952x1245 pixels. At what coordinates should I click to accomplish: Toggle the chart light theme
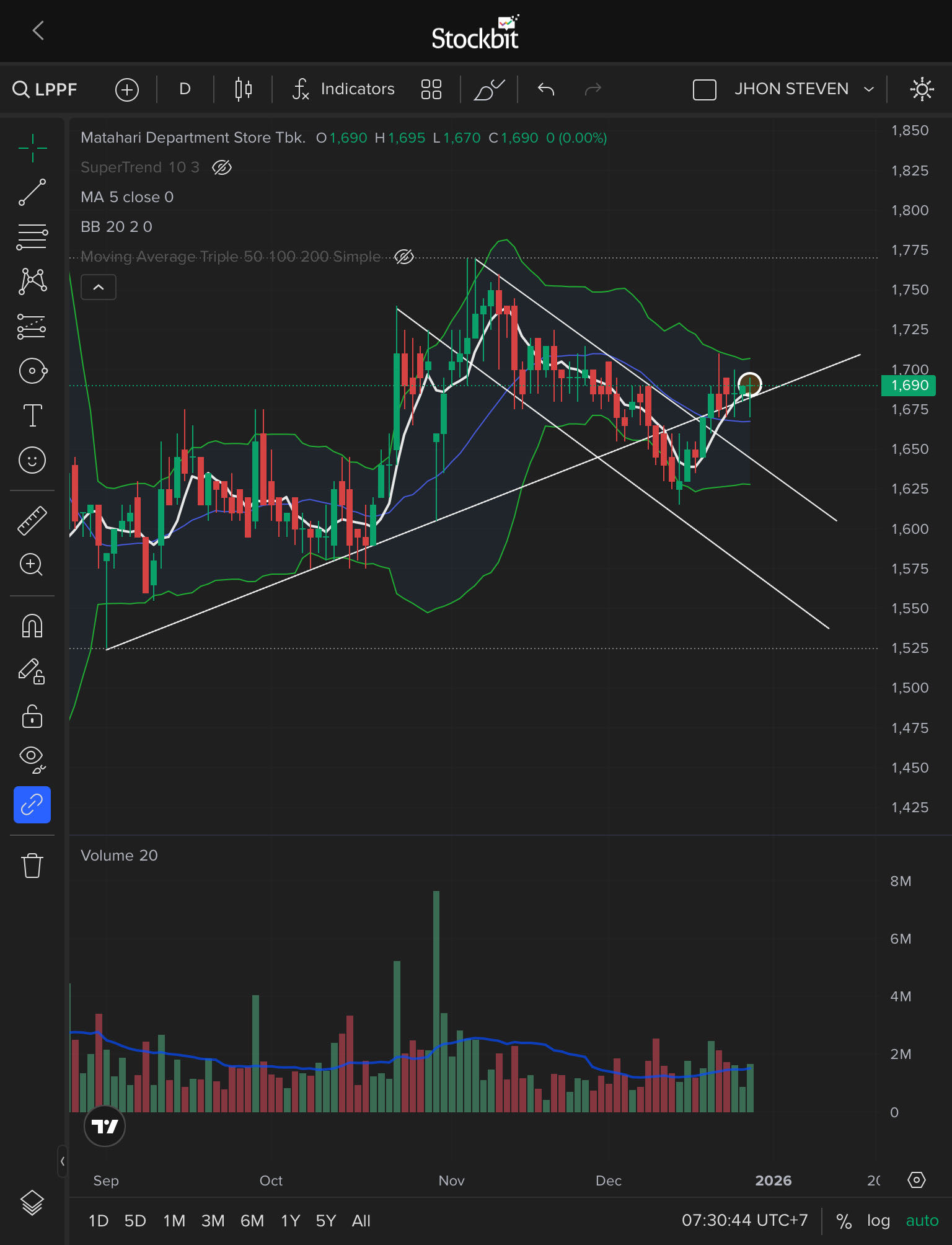(922, 89)
